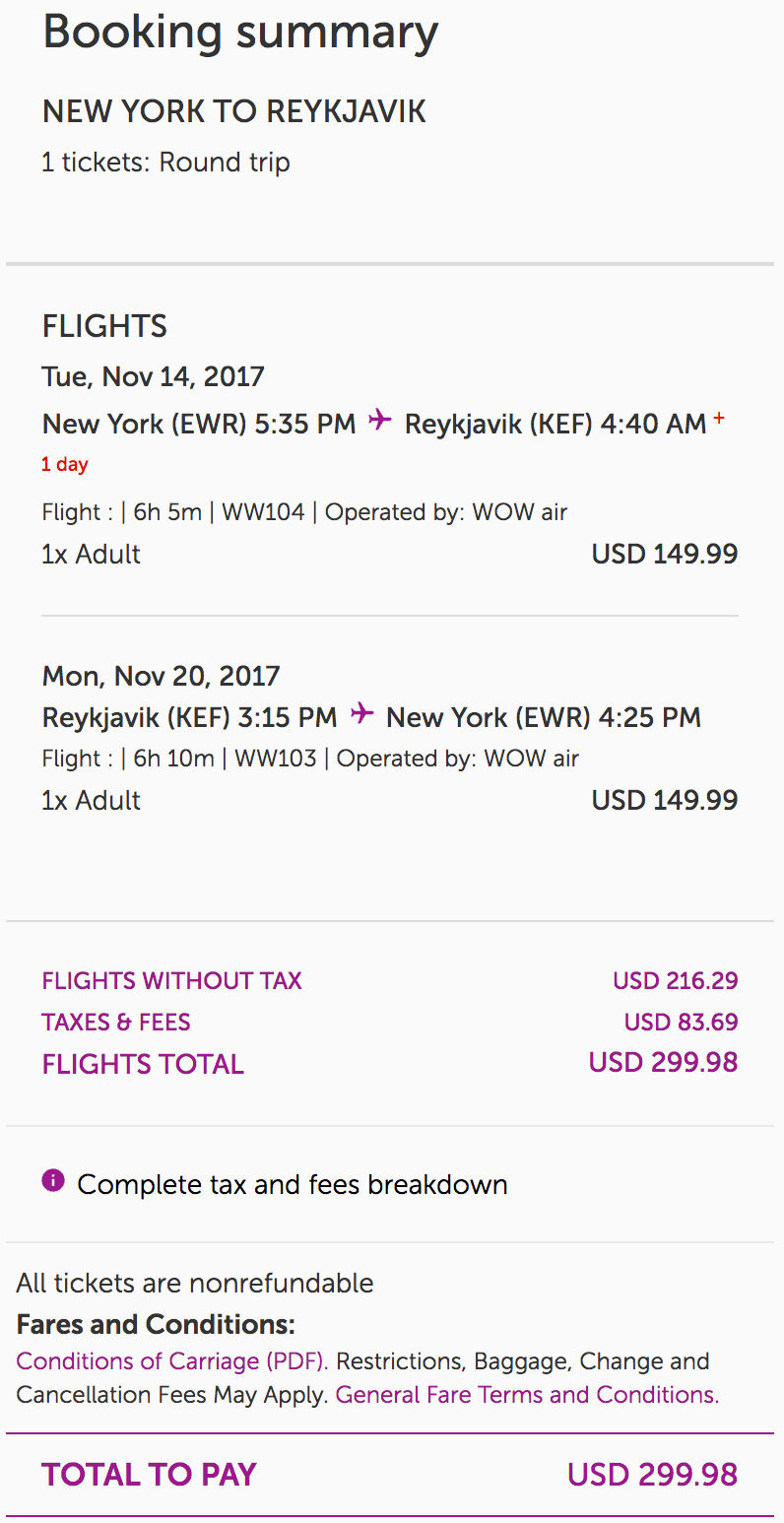The height and width of the screenshot is (1523, 784).
Task: Open General Fare Terms and Conditions
Action: coord(527,1395)
